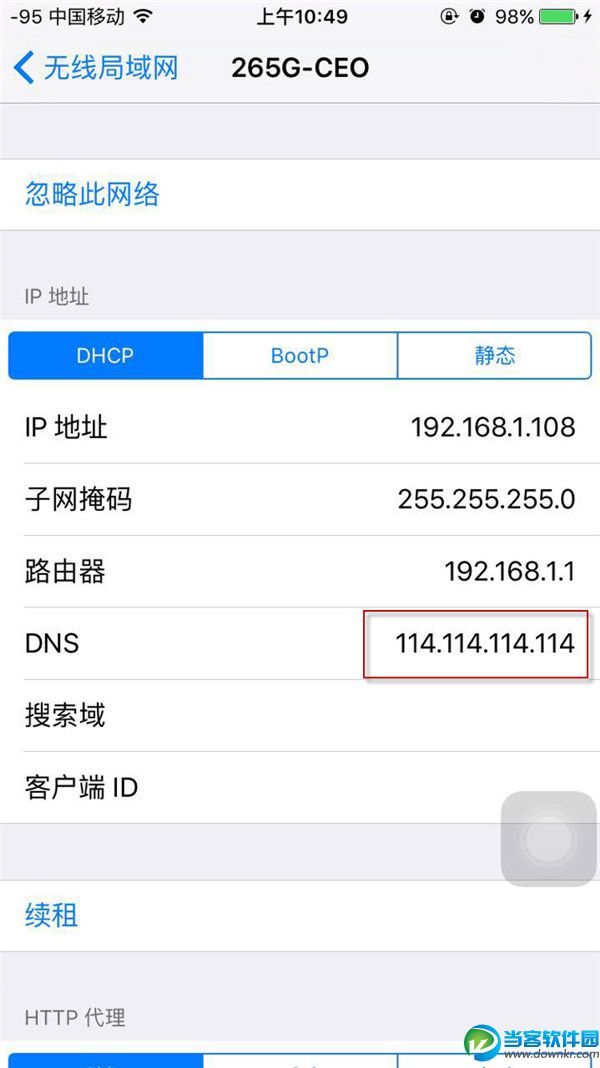Switch to the BootP segment
This screenshot has width=600, height=1068.
(300, 356)
